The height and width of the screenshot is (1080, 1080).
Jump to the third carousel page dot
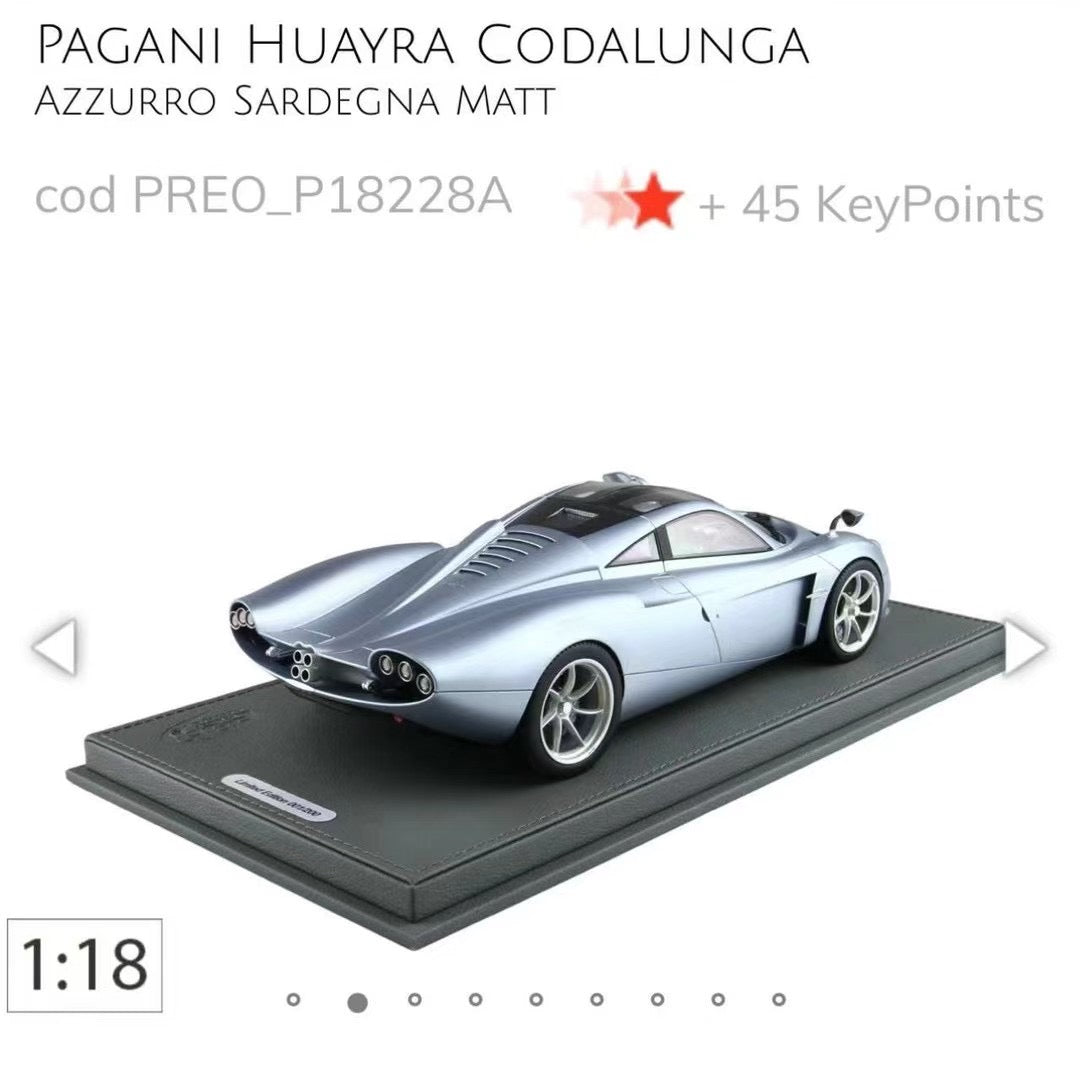tap(414, 999)
